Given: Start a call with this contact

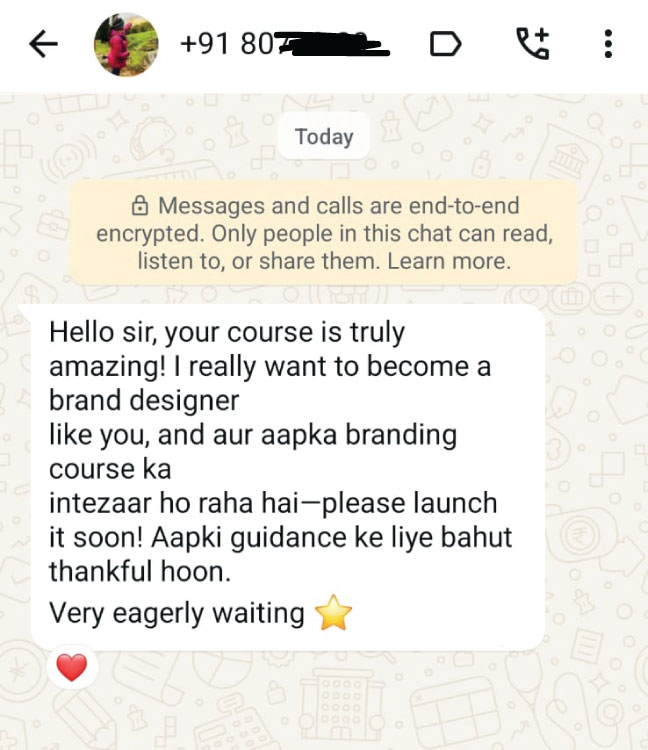Looking at the screenshot, I should coord(532,44).
